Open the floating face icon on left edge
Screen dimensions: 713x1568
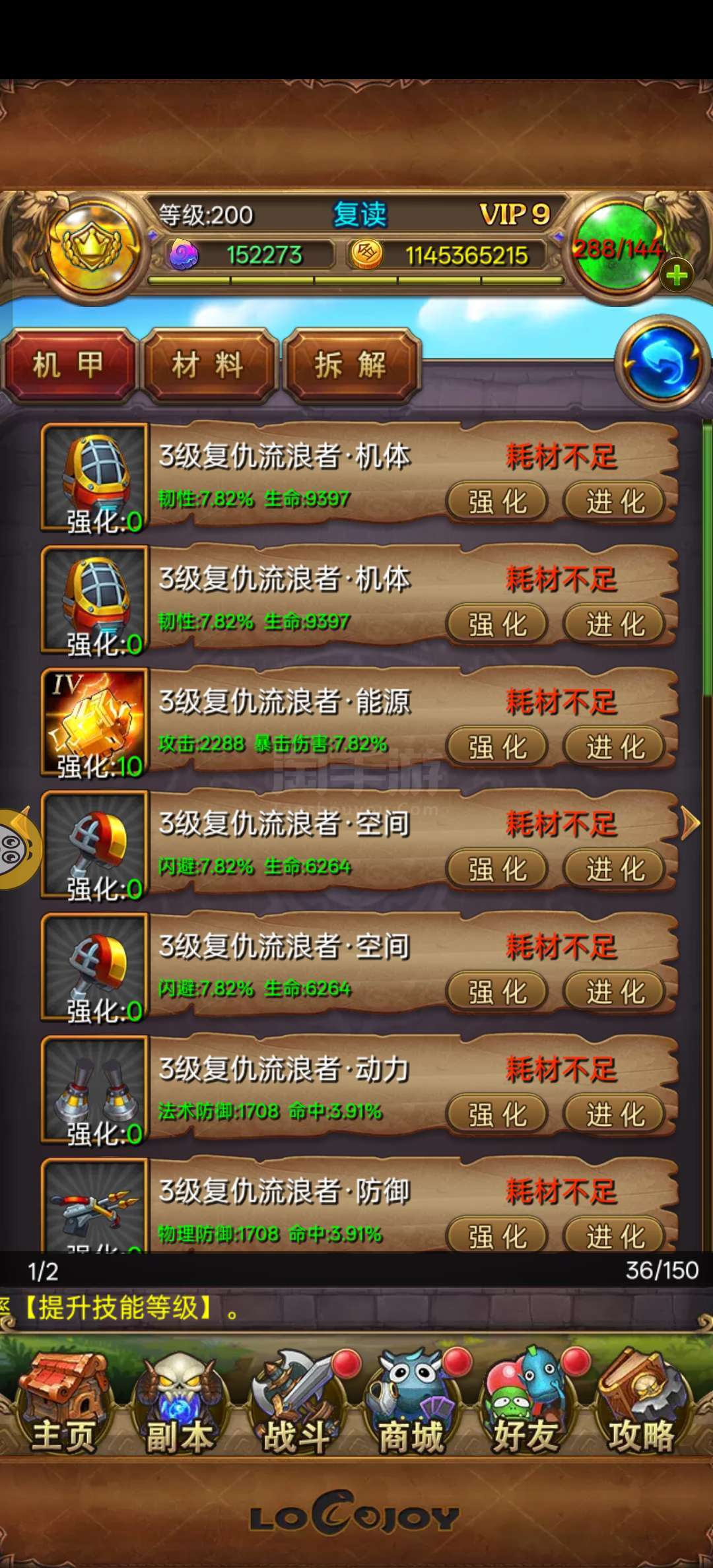coord(15,849)
